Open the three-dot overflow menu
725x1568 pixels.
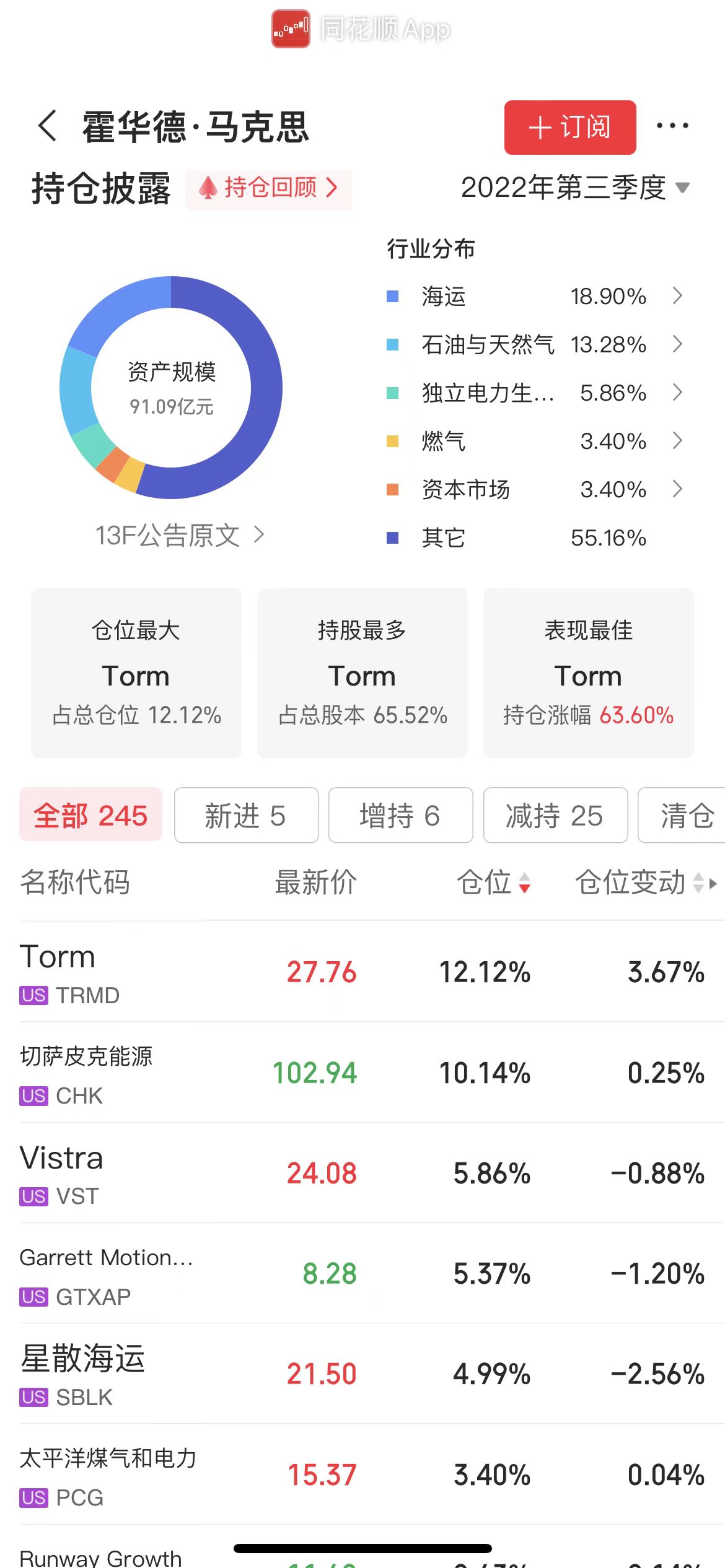672,126
